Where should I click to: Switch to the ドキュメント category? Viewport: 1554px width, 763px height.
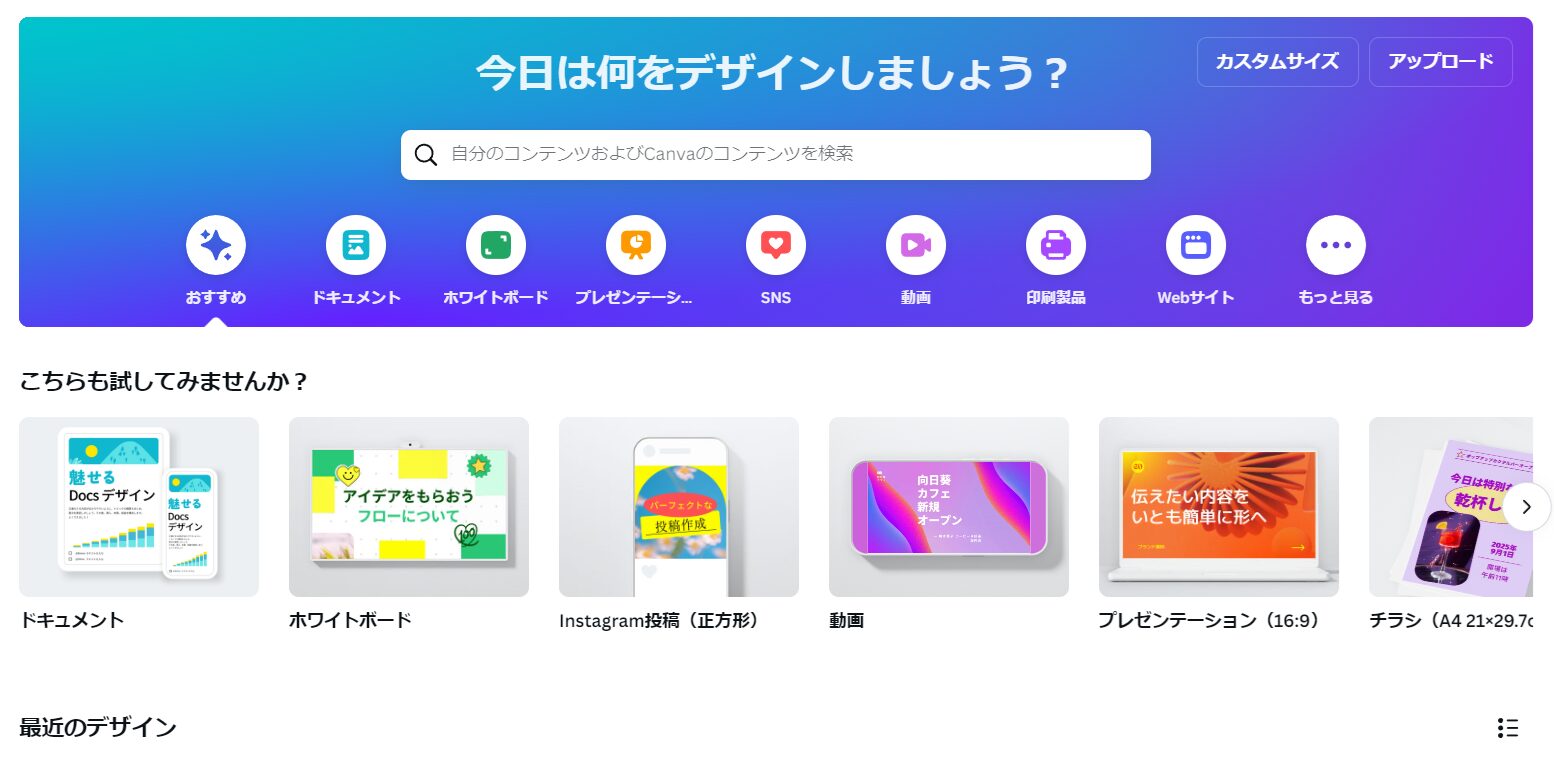(x=355, y=246)
